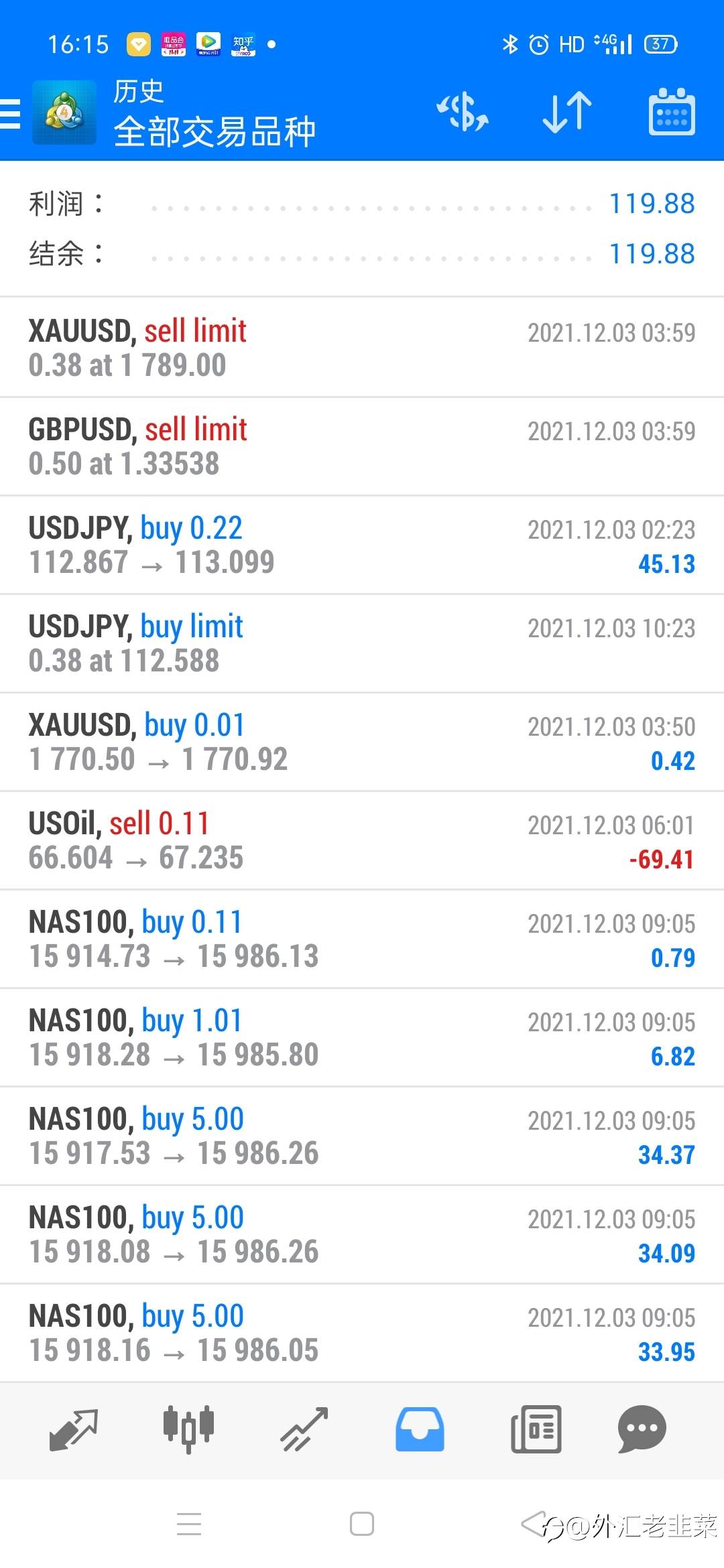The image size is (724, 1568).
Task: Expand the NAS100 buy 1.01 trade
Action: [362, 1037]
